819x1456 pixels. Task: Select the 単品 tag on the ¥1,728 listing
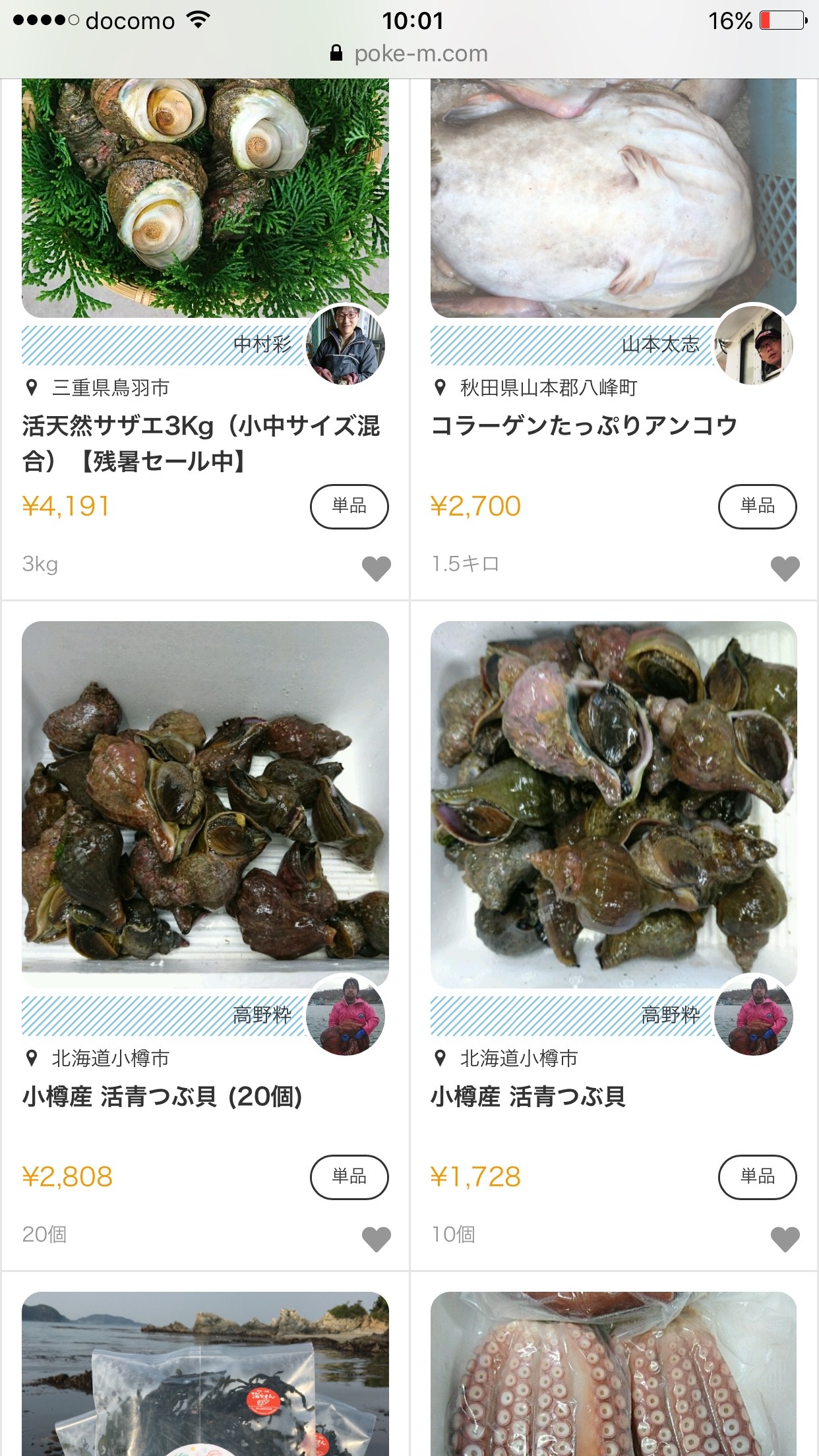coord(757,1177)
